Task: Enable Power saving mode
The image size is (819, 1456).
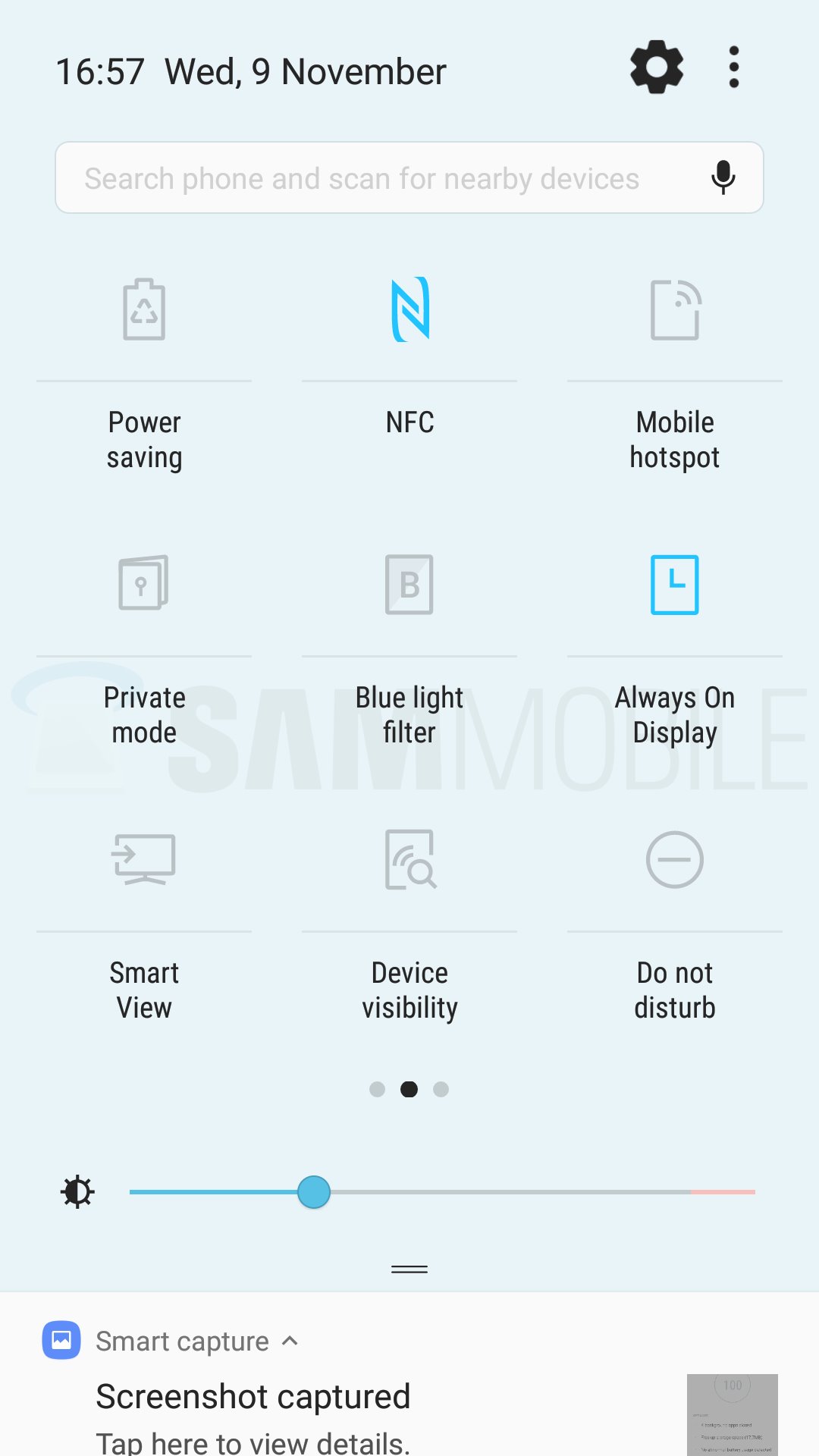Action: pos(144,310)
